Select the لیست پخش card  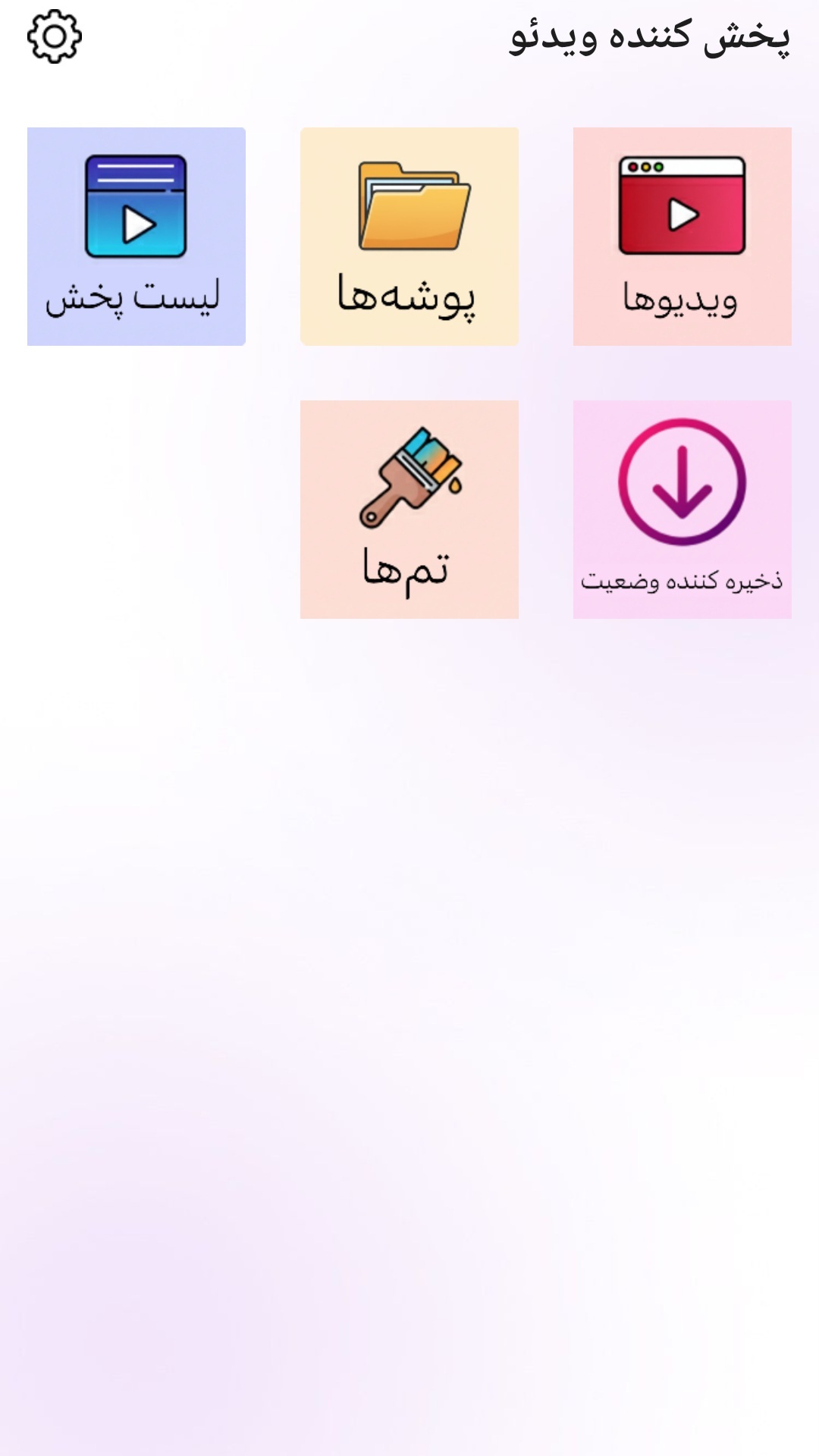click(135, 237)
